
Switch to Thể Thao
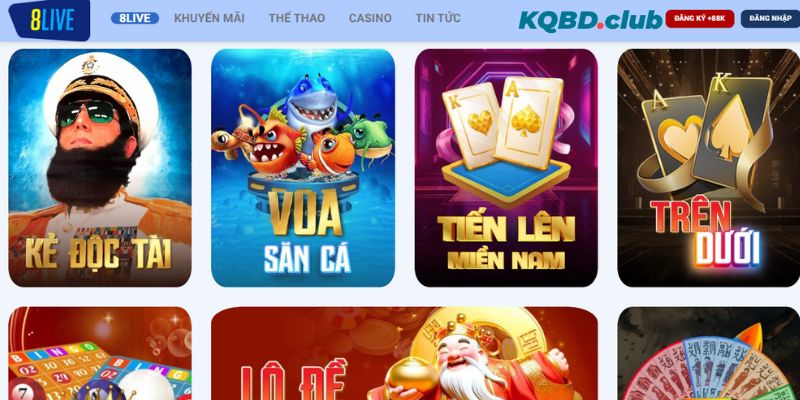(x=296, y=18)
